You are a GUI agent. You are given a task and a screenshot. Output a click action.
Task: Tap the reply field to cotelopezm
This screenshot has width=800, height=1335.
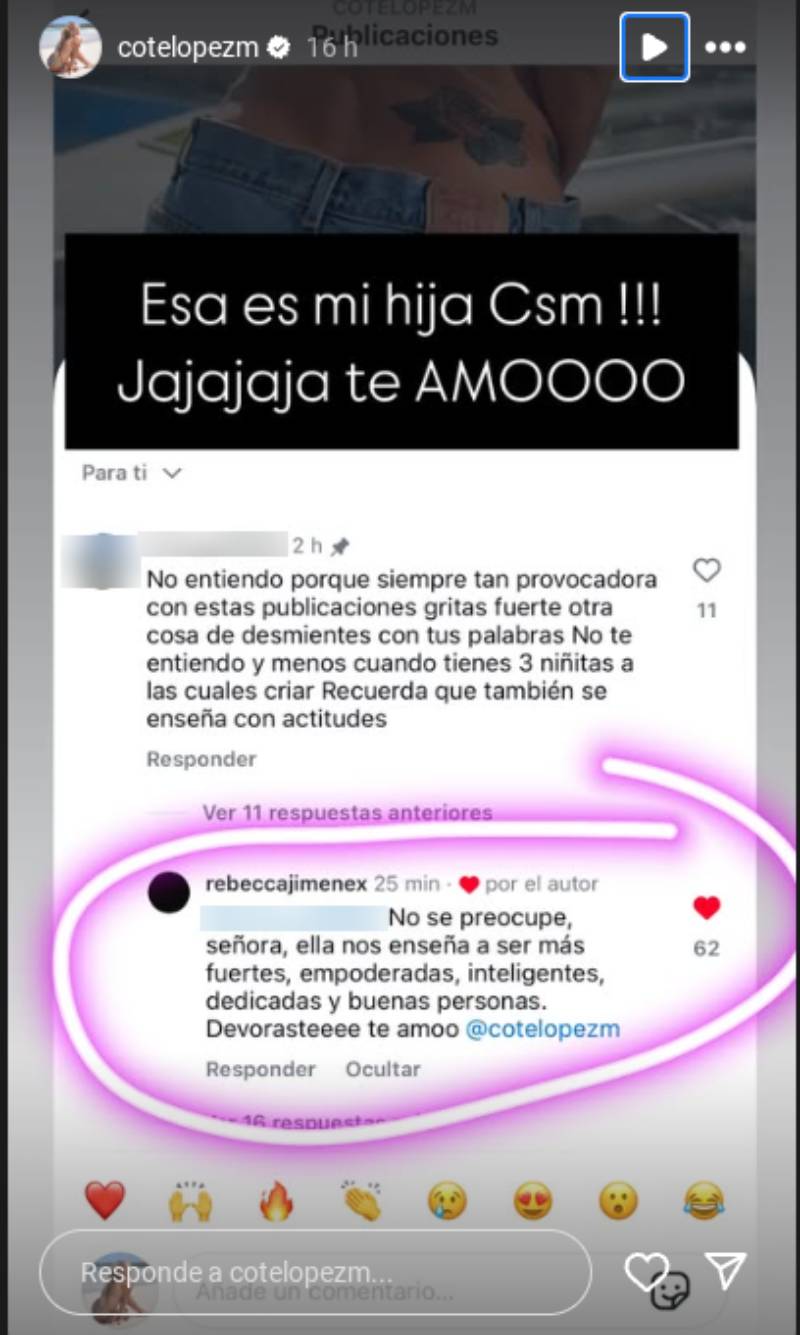tap(315, 1272)
